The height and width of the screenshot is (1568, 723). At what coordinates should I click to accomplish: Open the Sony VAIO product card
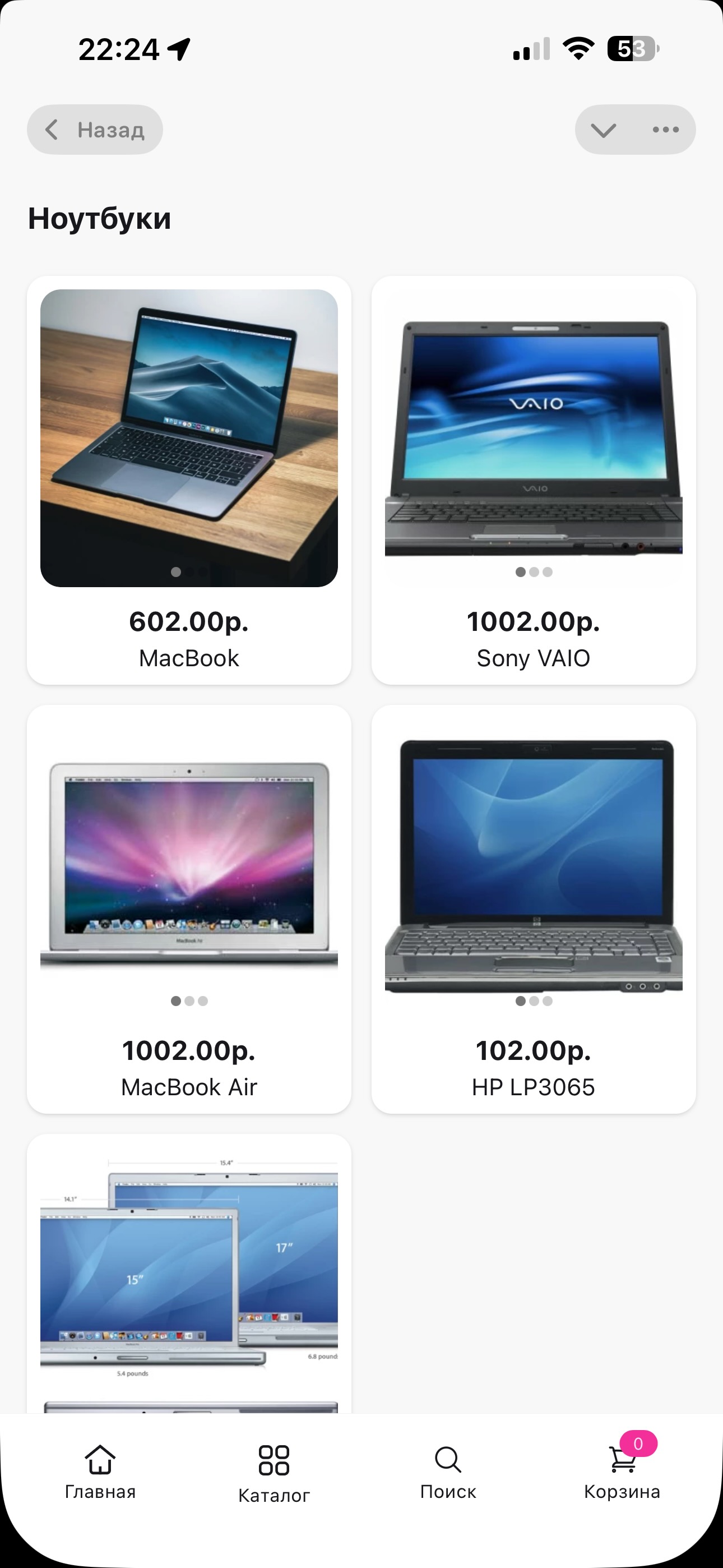(533, 481)
